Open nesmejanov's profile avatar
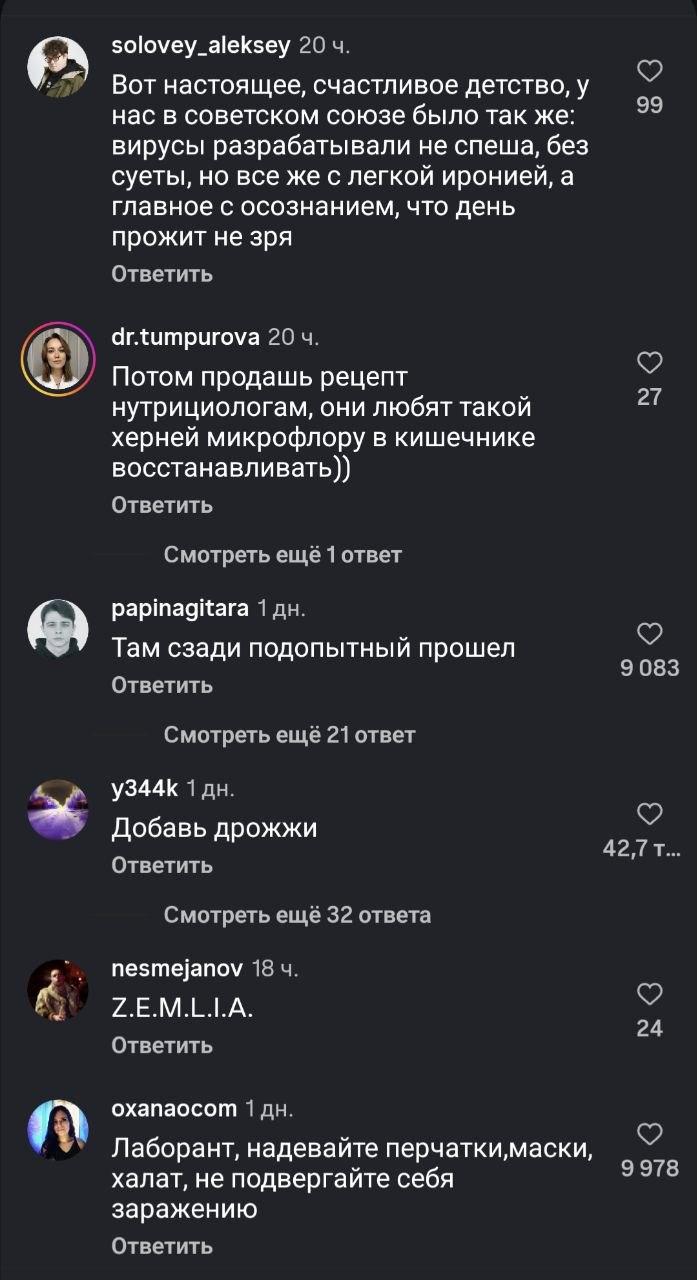The image size is (697, 1280). [58, 990]
